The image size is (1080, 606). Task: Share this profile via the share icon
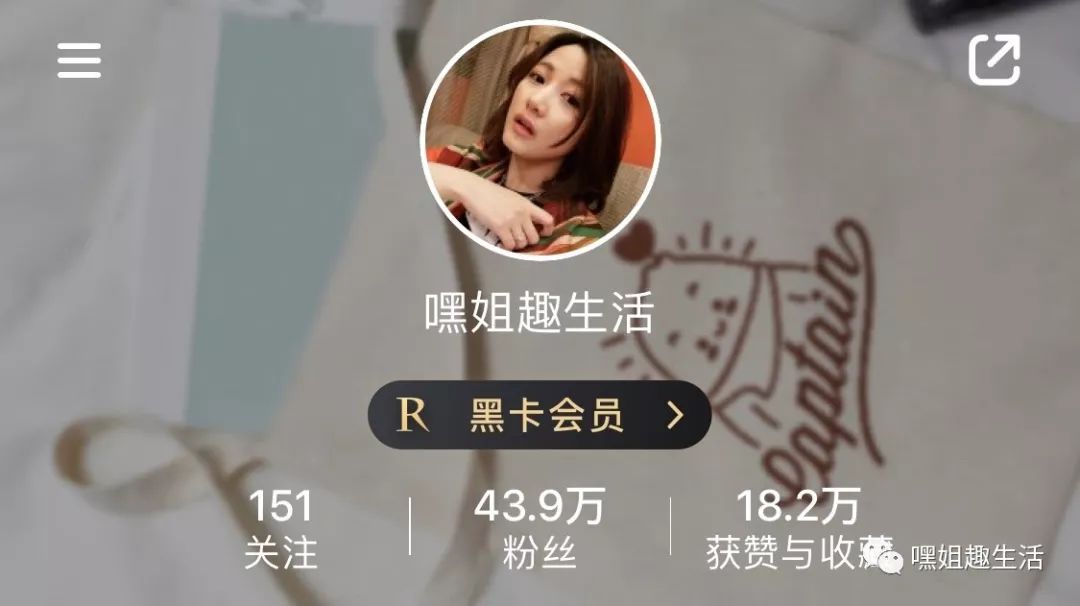[x=994, y=59]
